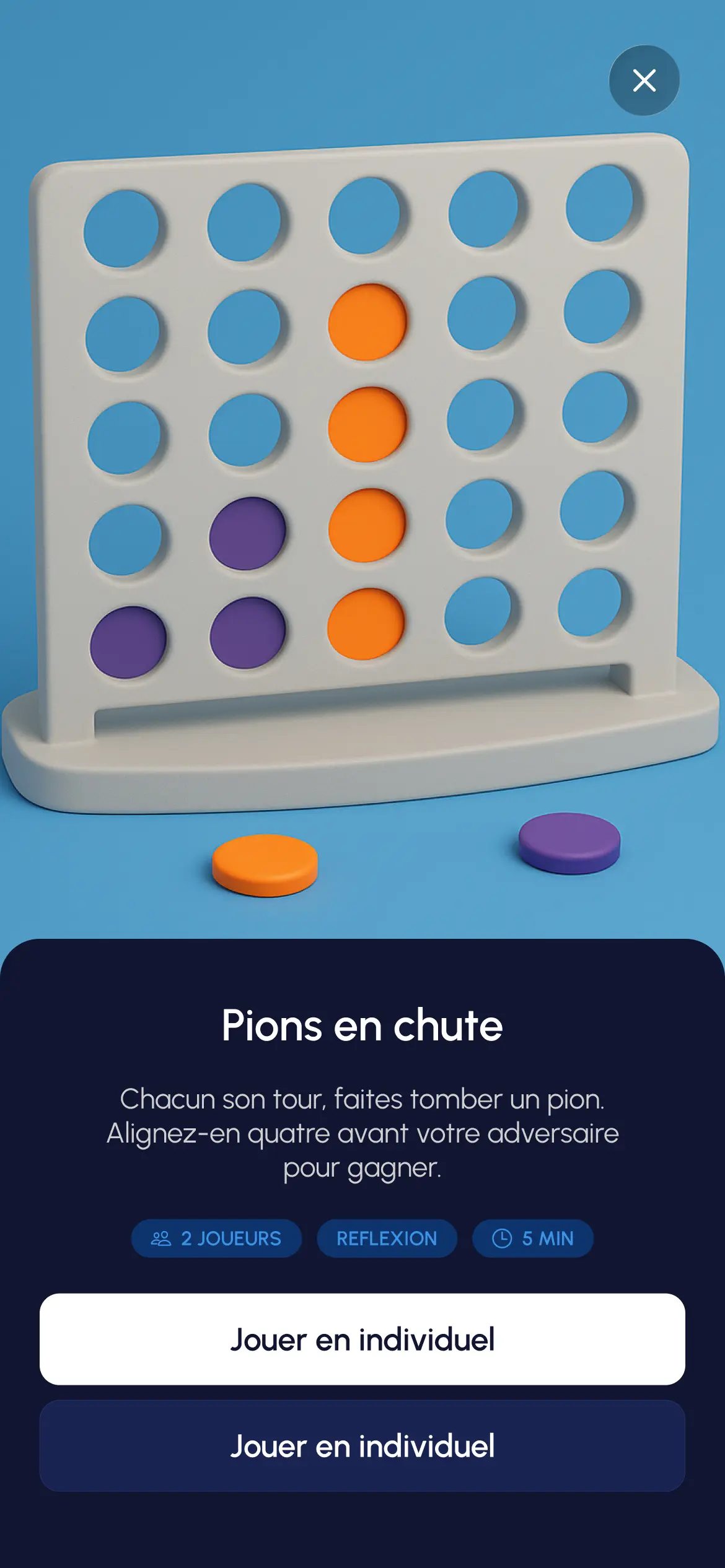725x1568 pixels.
Task: Click the clock icon in the 5 MIN badge
Action: coord(501,1238)
